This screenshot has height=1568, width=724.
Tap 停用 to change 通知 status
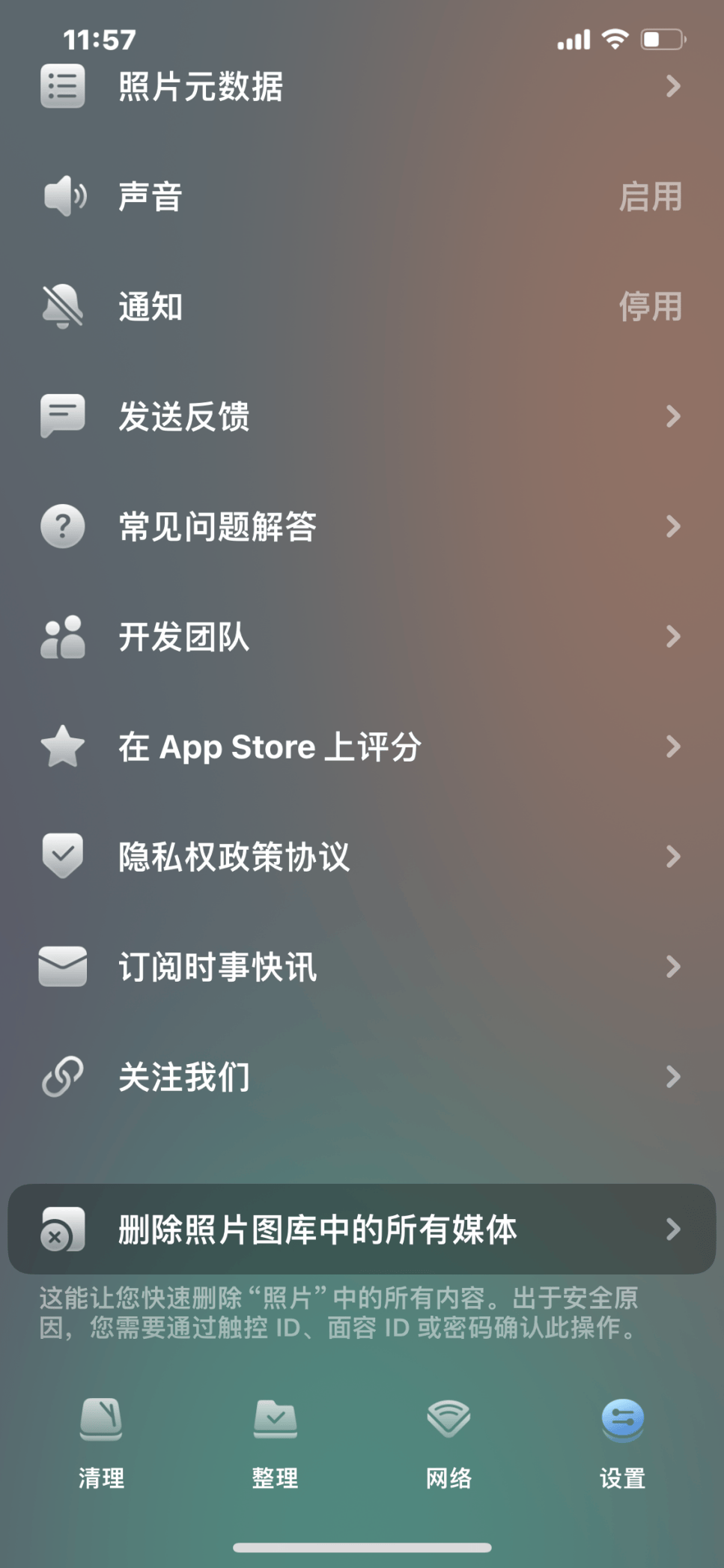pos(650,306)
